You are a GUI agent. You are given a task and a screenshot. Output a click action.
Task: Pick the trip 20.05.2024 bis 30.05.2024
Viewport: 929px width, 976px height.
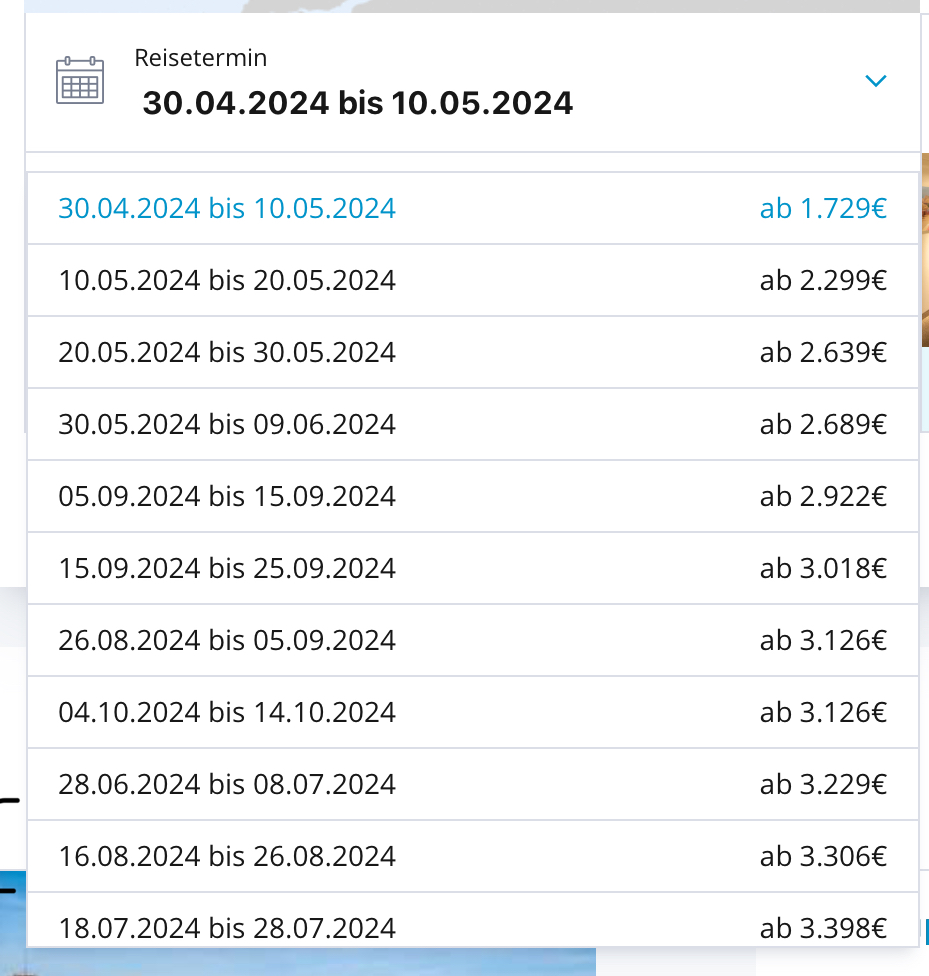(x=473, y=352)
